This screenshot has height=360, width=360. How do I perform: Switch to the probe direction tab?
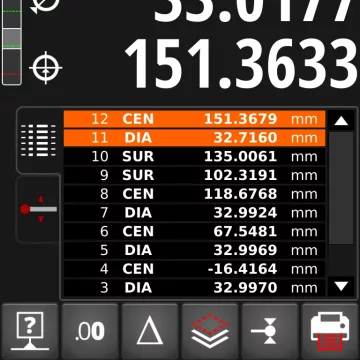click(38, 209)
